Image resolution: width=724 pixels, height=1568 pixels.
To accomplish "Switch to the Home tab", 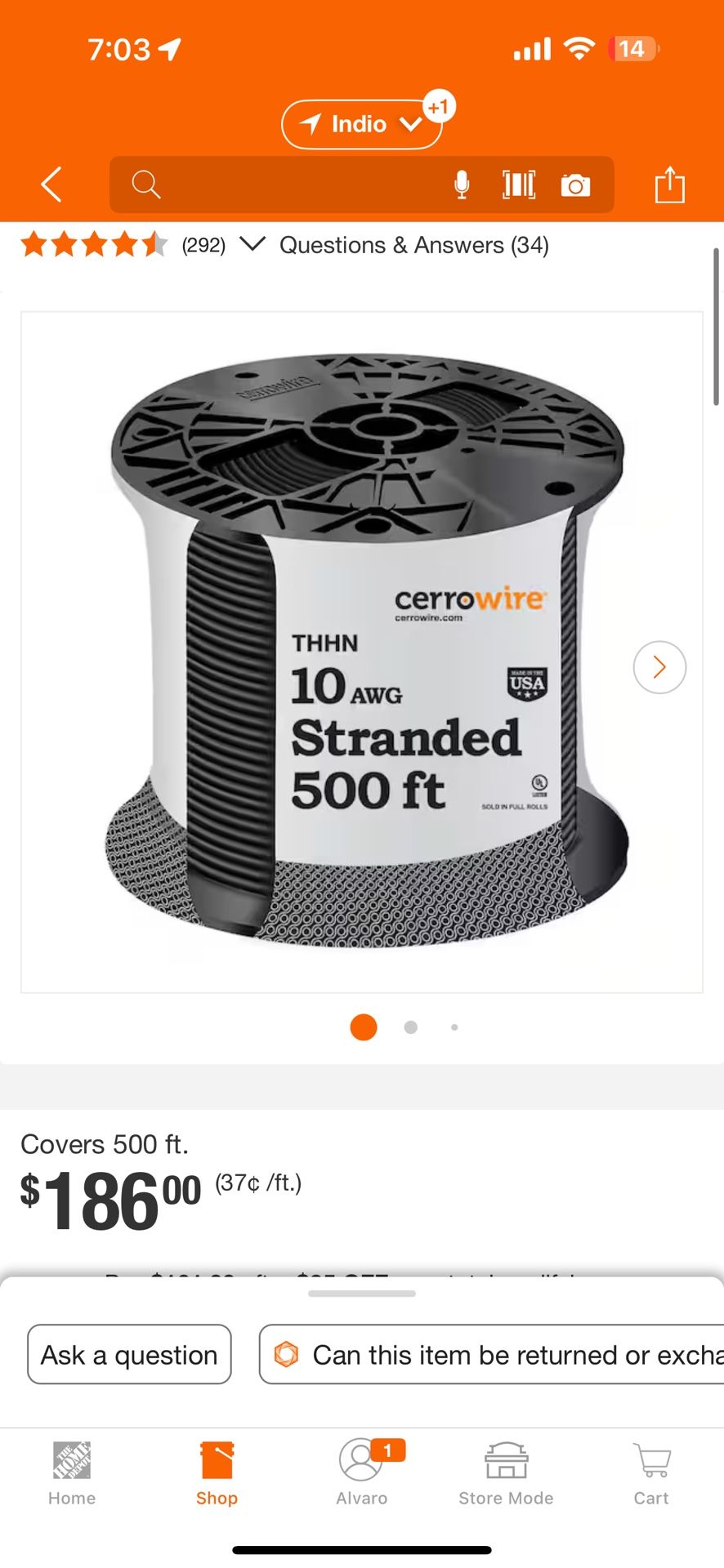I will [x=72, y=1473].
